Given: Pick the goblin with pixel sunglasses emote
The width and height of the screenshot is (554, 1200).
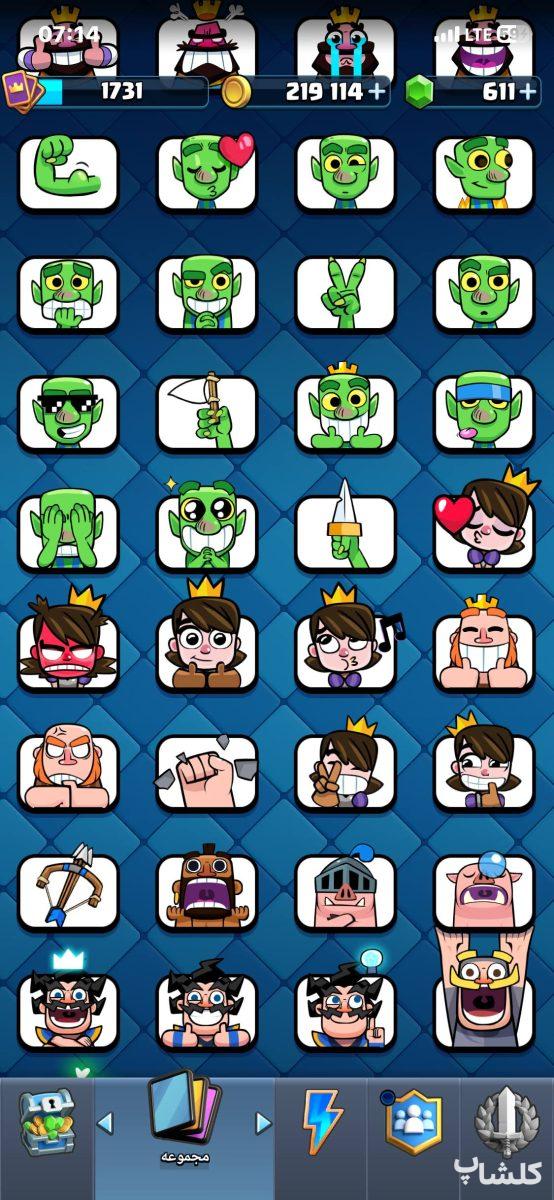Looking at the screenshot, I should coord(68,413).
